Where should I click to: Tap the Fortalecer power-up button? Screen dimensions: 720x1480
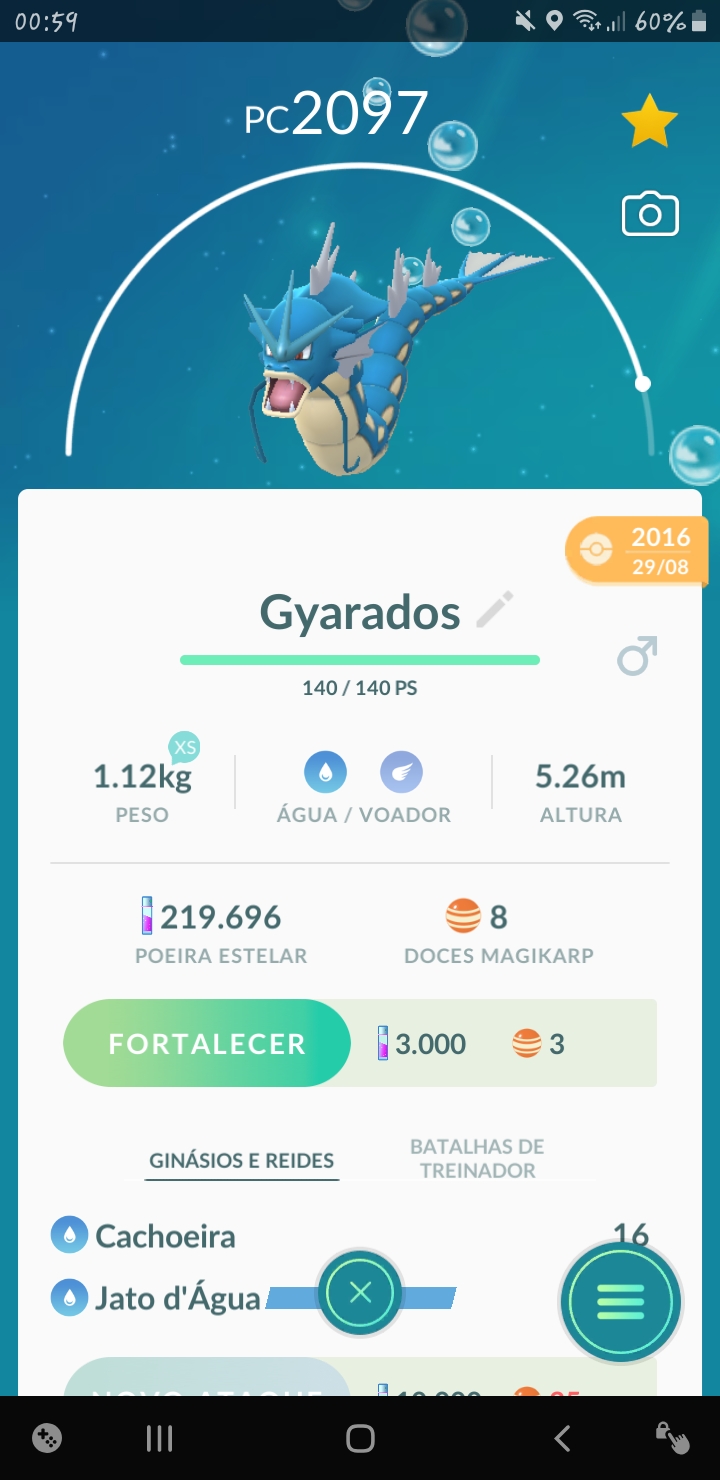click(x=207, y=1043)
